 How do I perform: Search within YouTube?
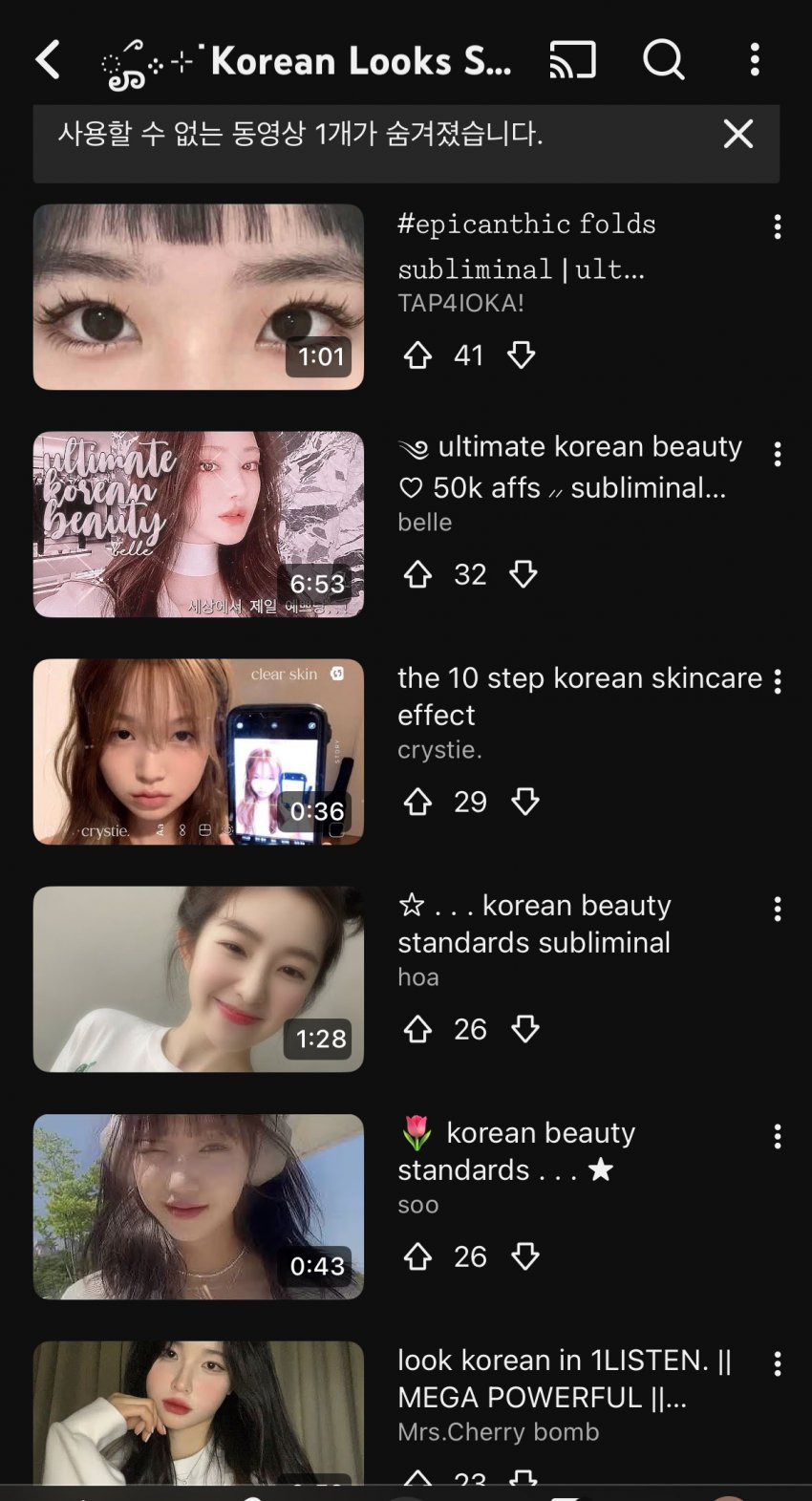(663, 59)
